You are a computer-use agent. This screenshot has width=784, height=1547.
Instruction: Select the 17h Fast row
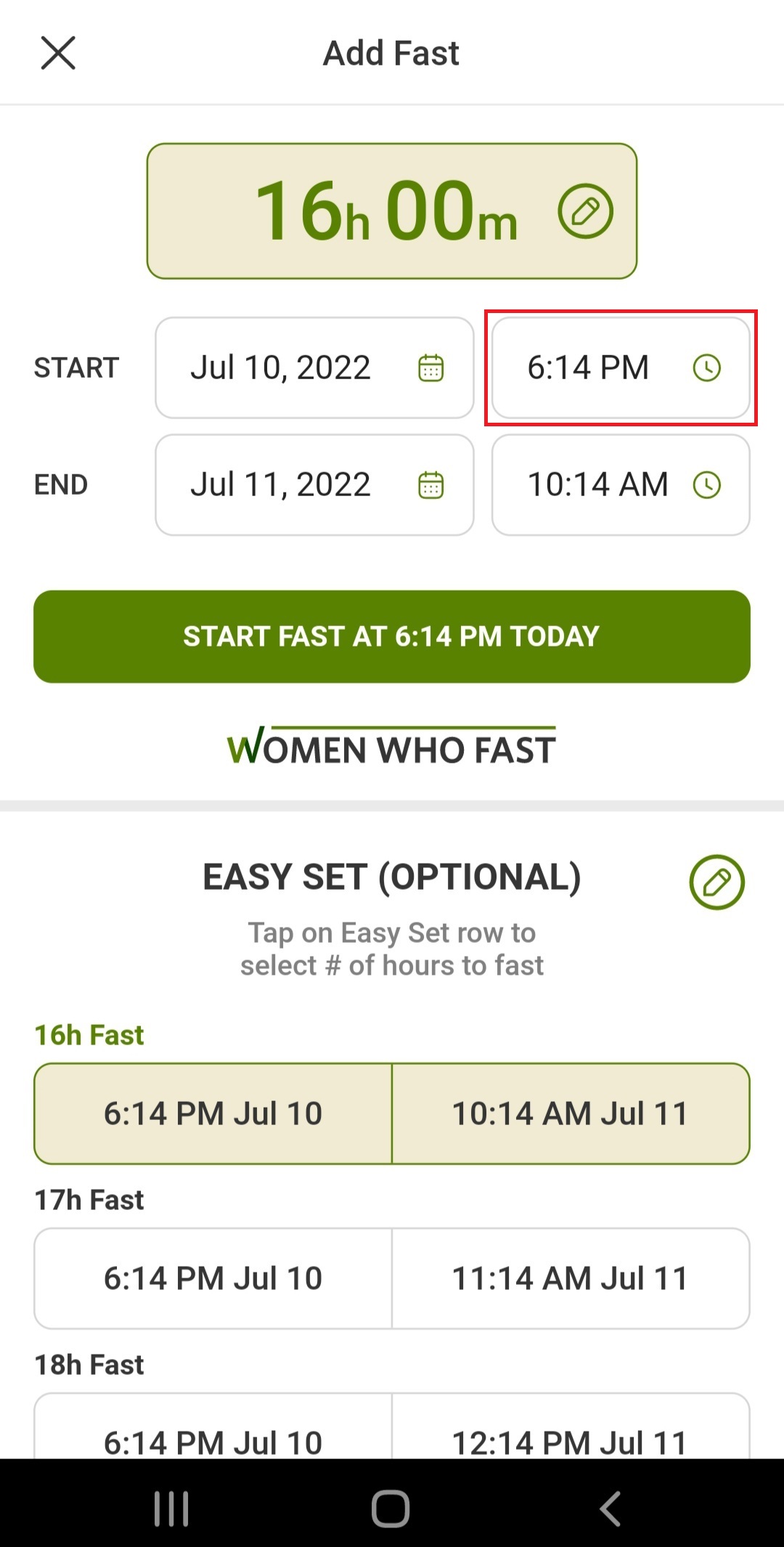click(x=391, y=1278)
